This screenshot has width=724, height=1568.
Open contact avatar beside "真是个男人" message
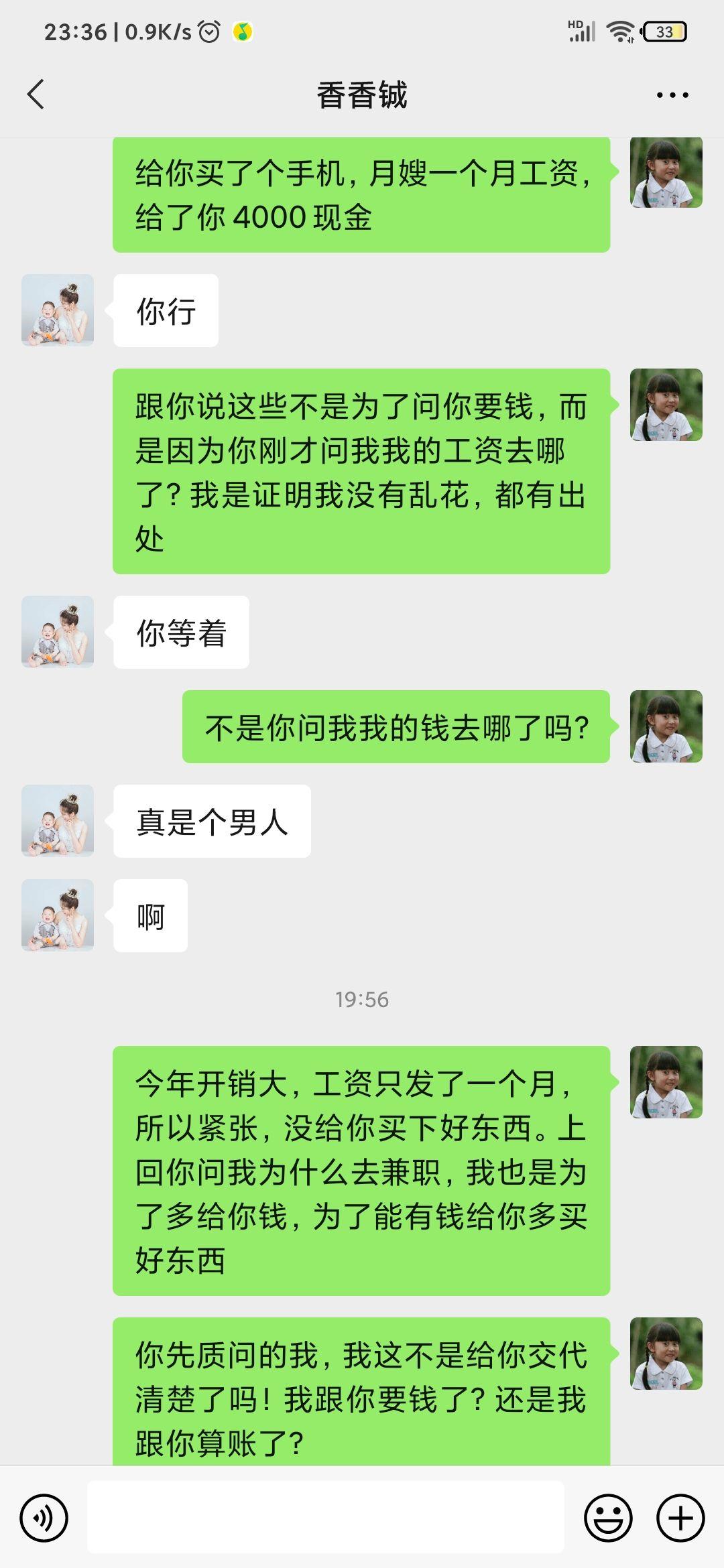[x=58, y=821]
